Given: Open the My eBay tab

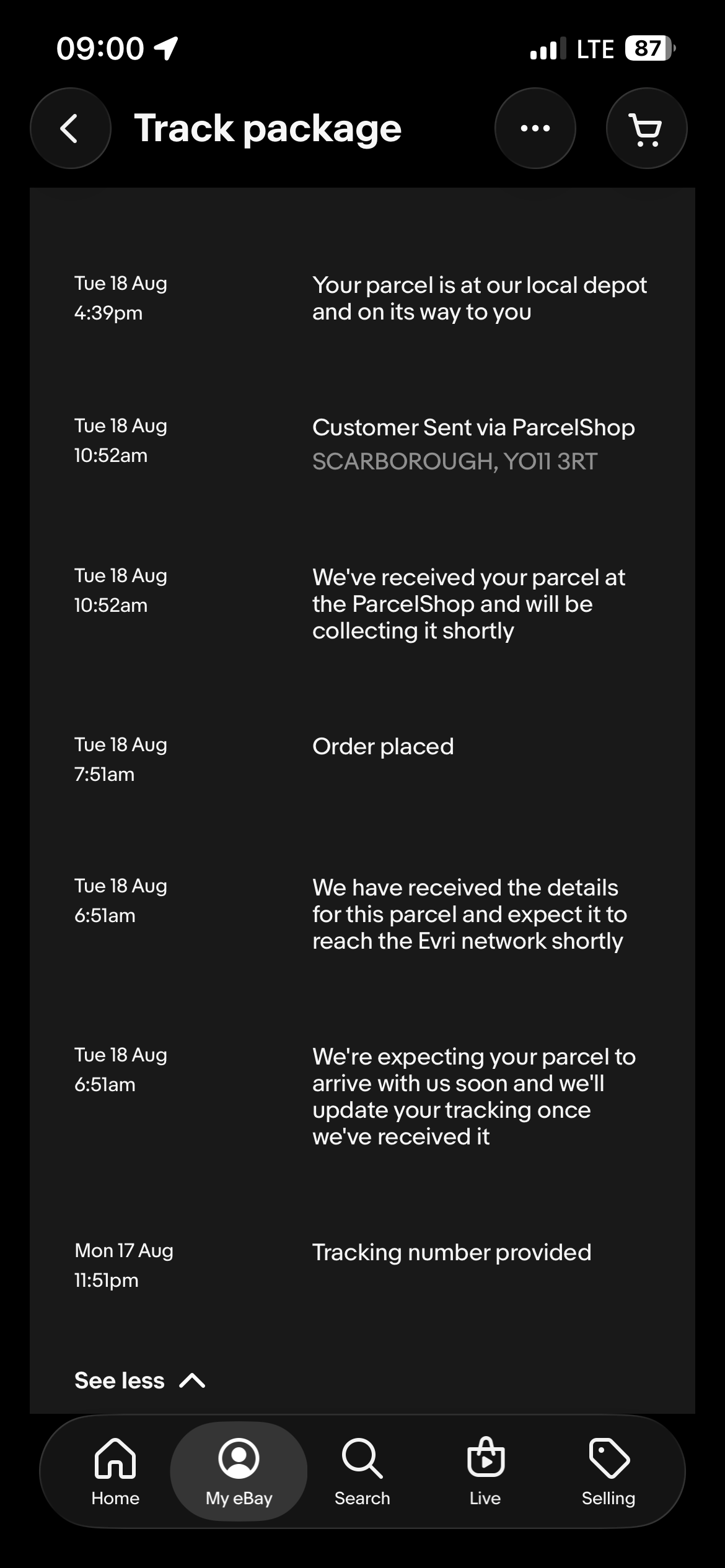Looking at the screenshot, I should pos(239,1471).
